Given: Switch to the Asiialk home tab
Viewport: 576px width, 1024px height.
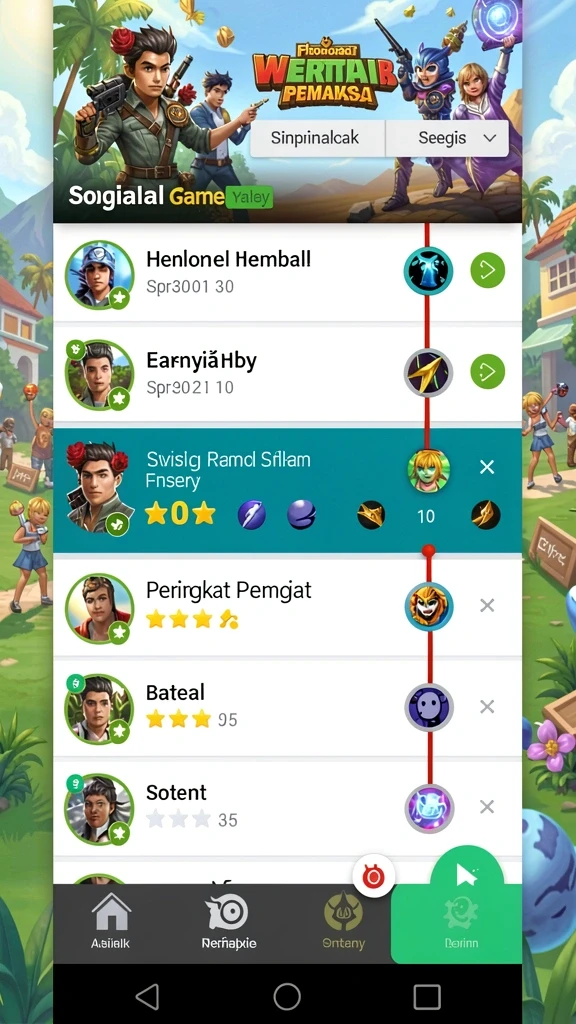Looking at the screenshot, I should 111,922.
